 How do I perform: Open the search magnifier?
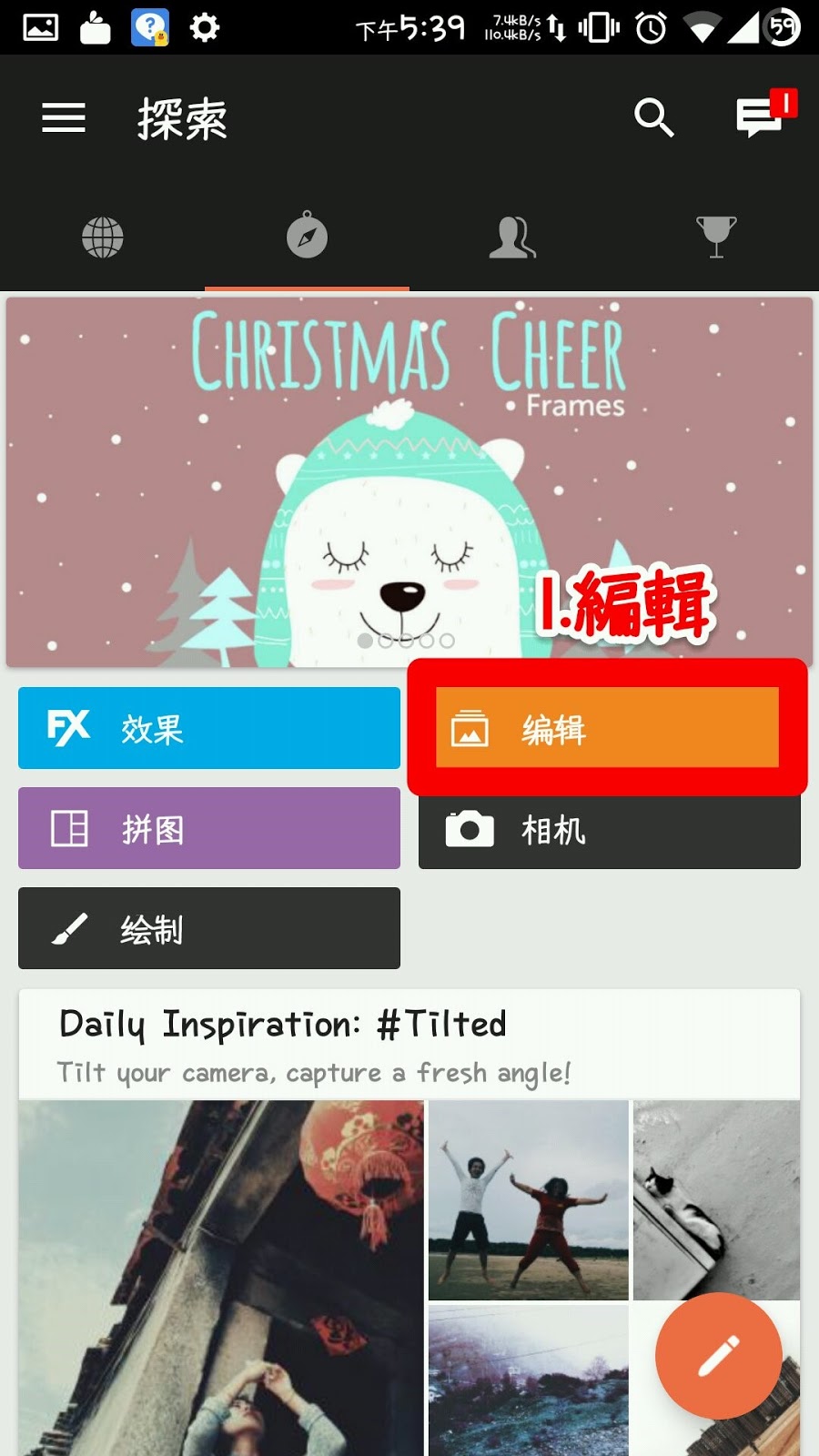[653, 118]
